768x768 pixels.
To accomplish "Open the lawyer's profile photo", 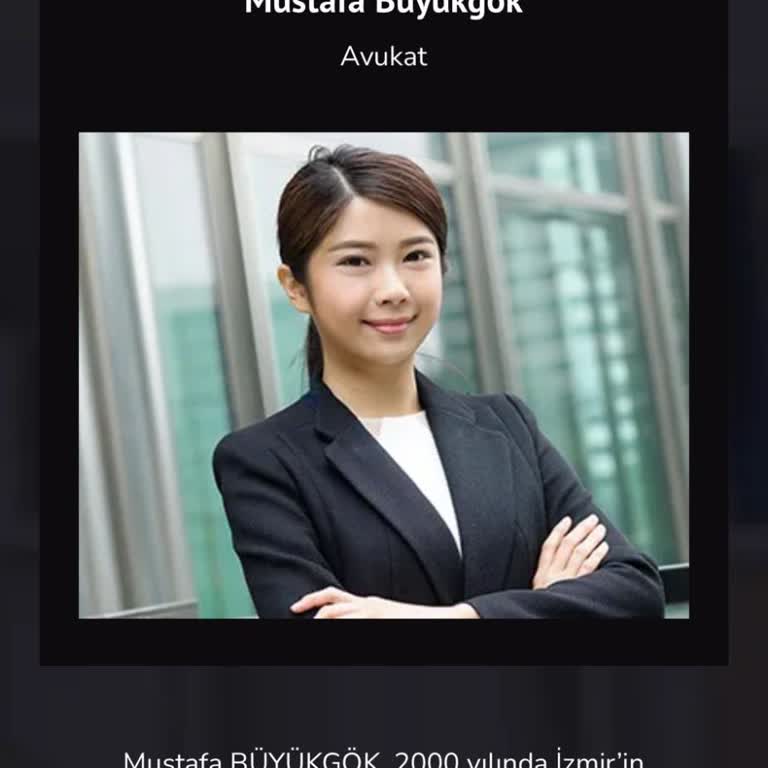I will (384, 375).
